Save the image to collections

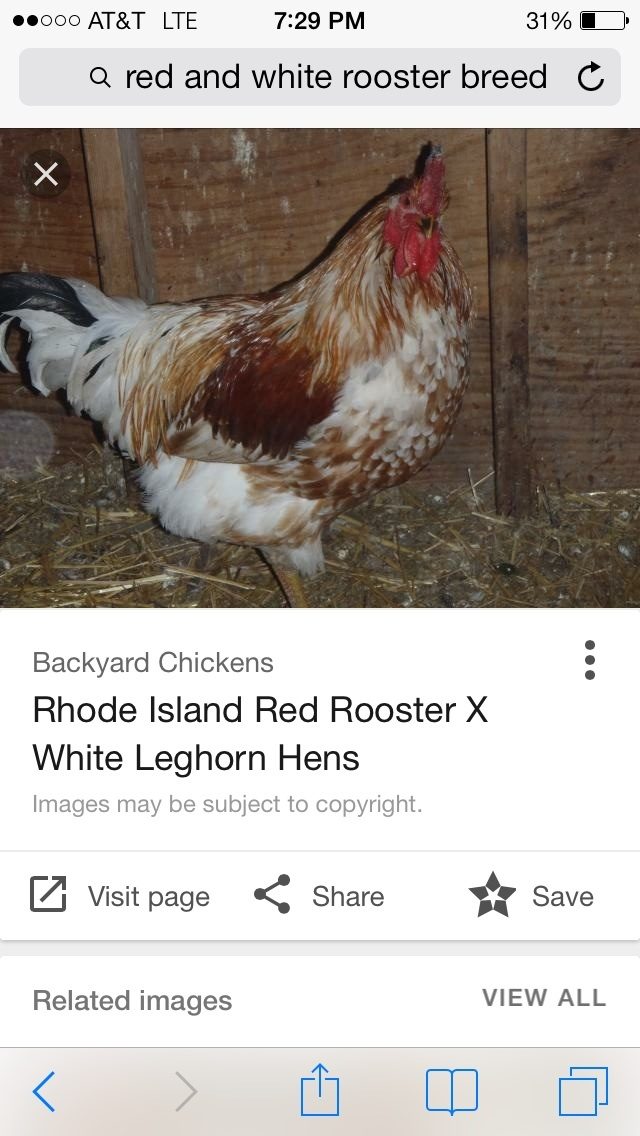point(532,896)
